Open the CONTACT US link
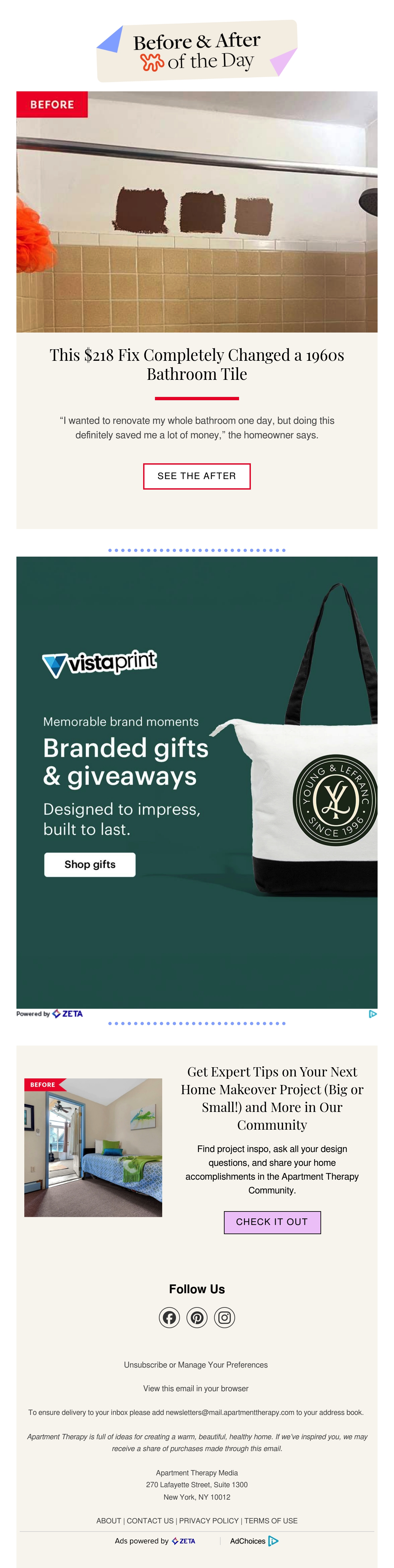This screenshot has height=1568, width=394. tap(150, 1521)
